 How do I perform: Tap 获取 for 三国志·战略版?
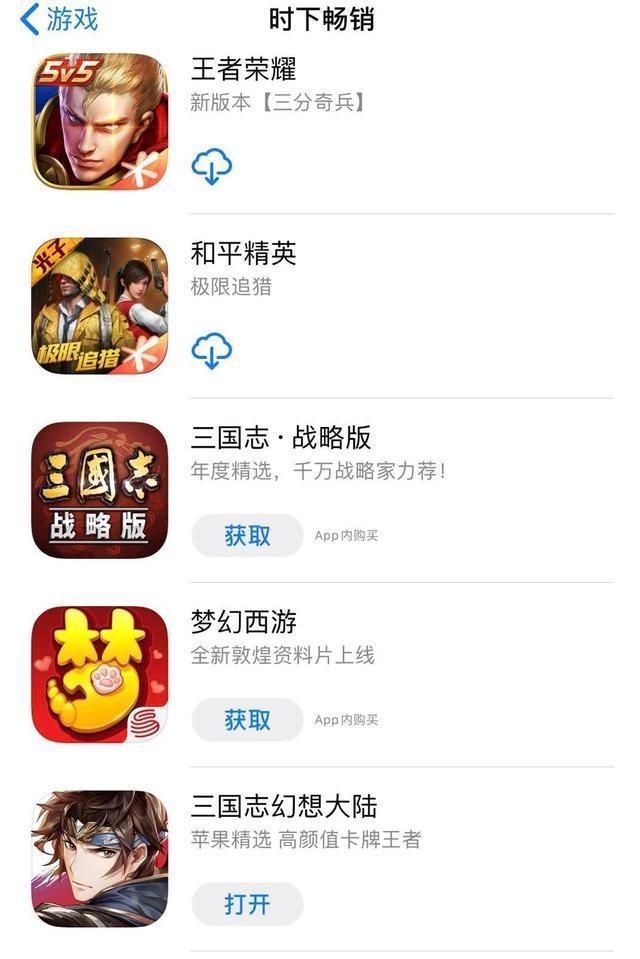point(247,535)
